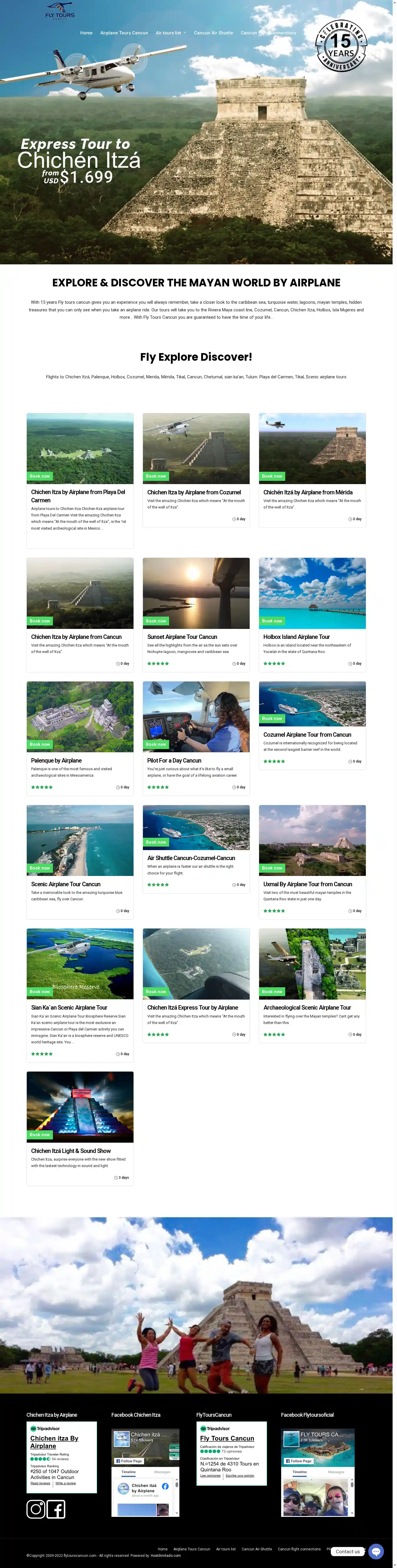Open Fly Tours Cancun Tripadvisor link
Viewport: 397px width, 1568px height.
(227, 1438)
